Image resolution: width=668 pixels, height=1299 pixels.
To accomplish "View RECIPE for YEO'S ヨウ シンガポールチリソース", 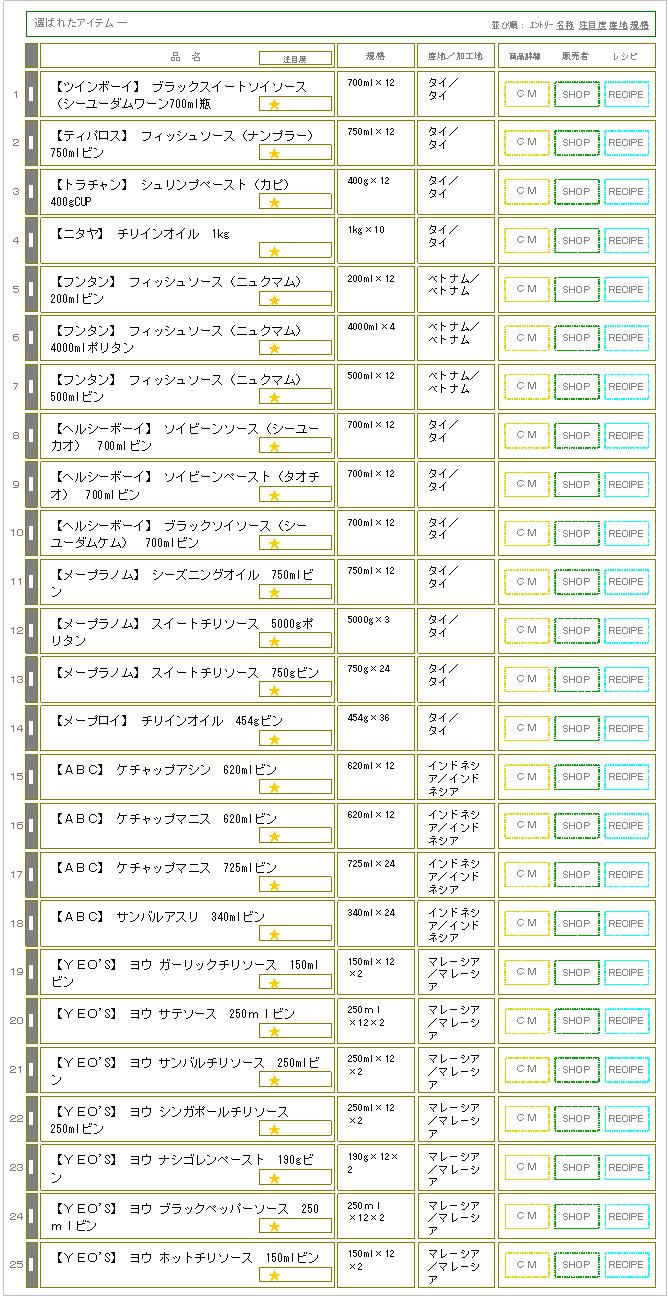I will [x=626, y=1119].
